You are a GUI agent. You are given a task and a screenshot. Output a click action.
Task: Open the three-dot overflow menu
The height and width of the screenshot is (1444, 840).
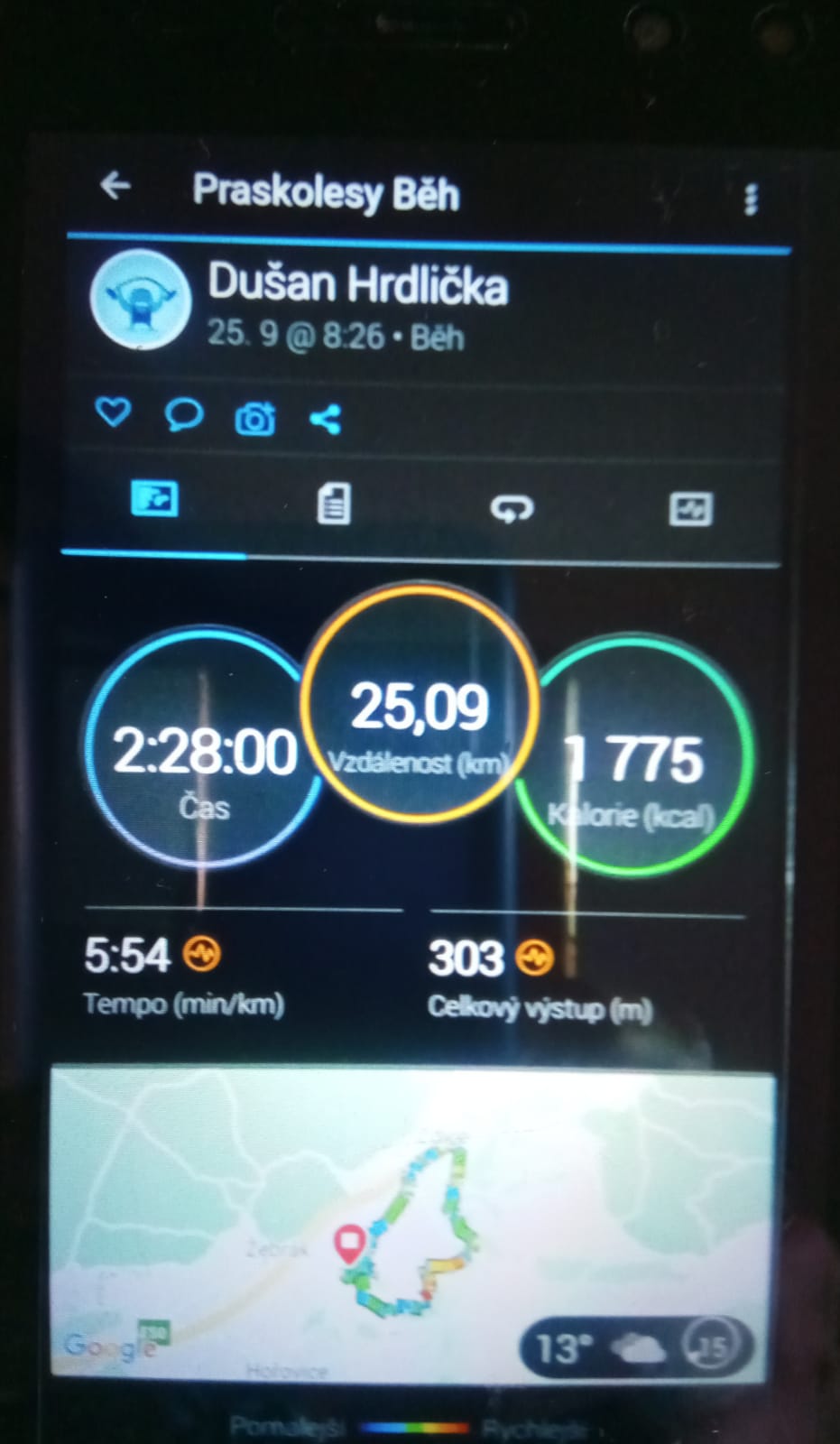(750, 199)
